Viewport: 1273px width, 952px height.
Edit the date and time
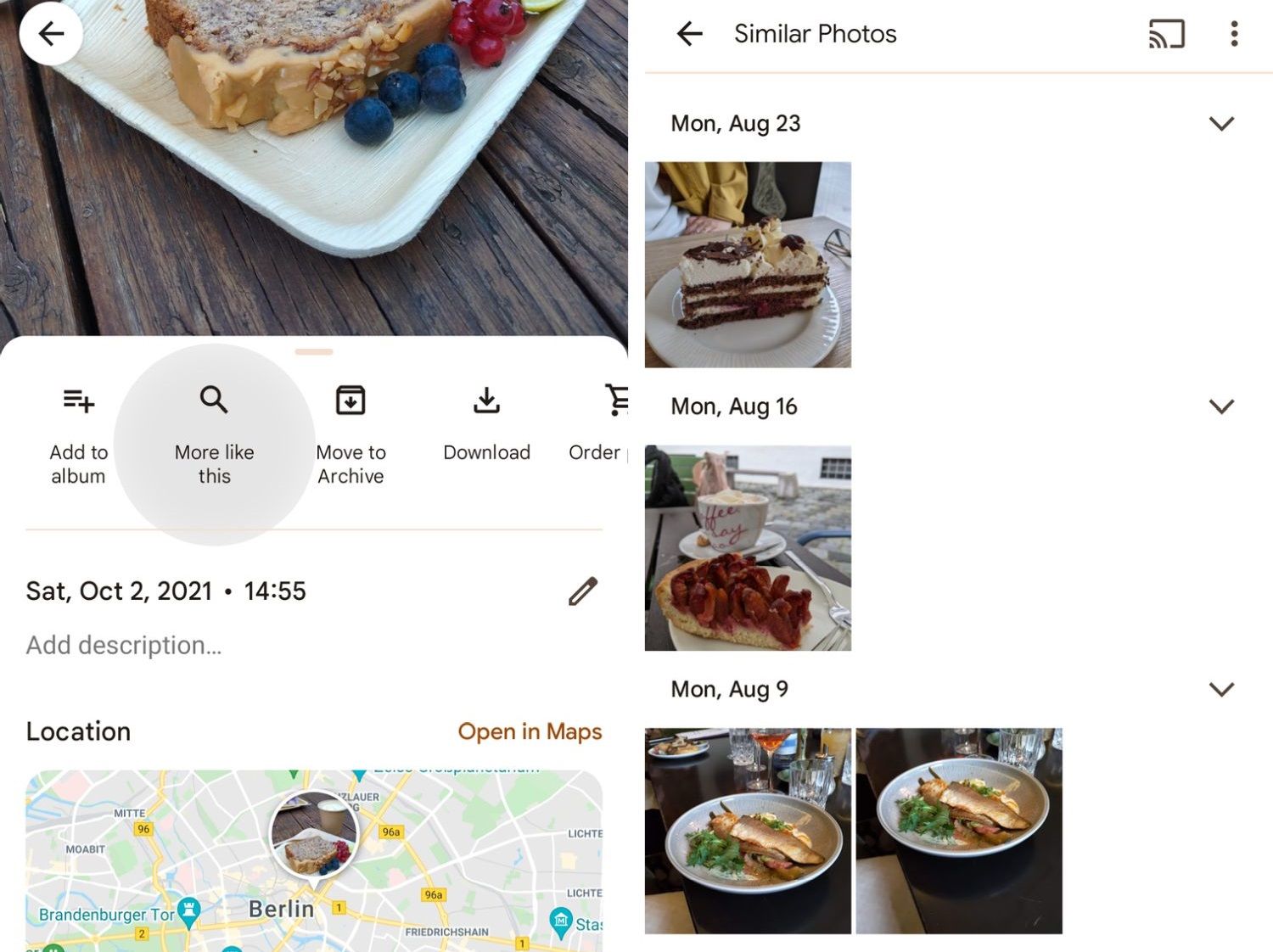[x=583, y=591]
